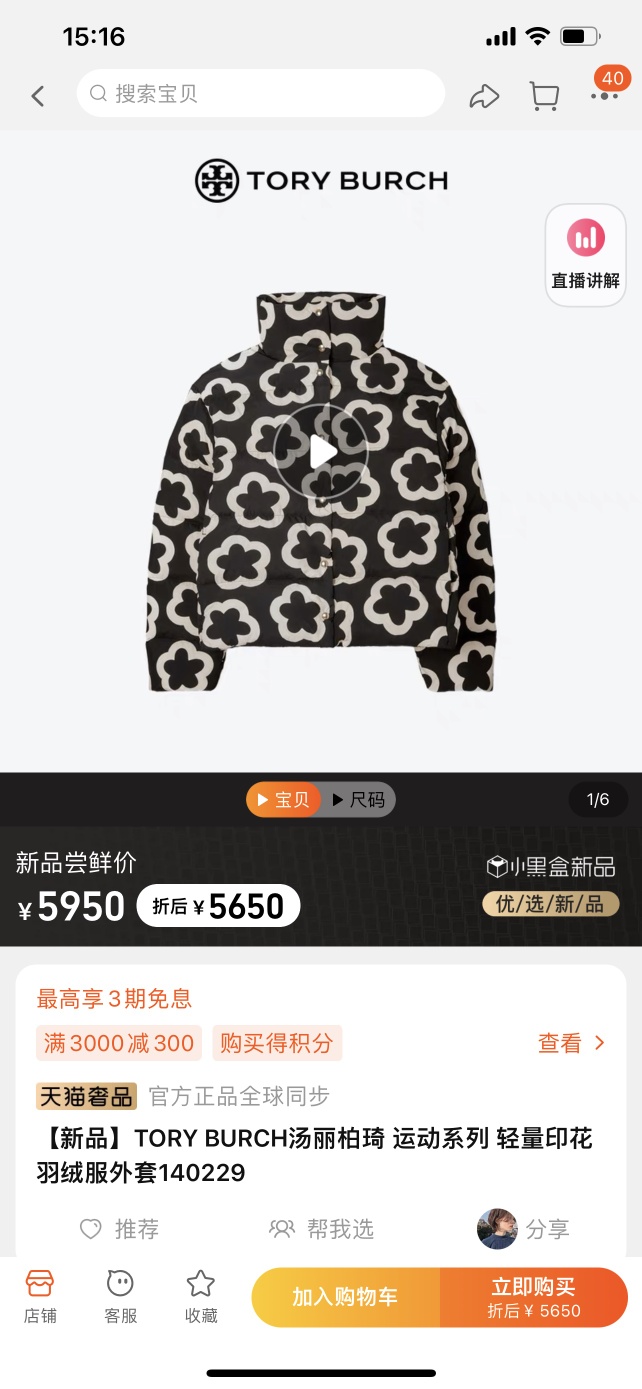Open the overflow menu with the 40 badge
Image resolution: width=642 pixels, height=1389 pixels.
[604, 95]
